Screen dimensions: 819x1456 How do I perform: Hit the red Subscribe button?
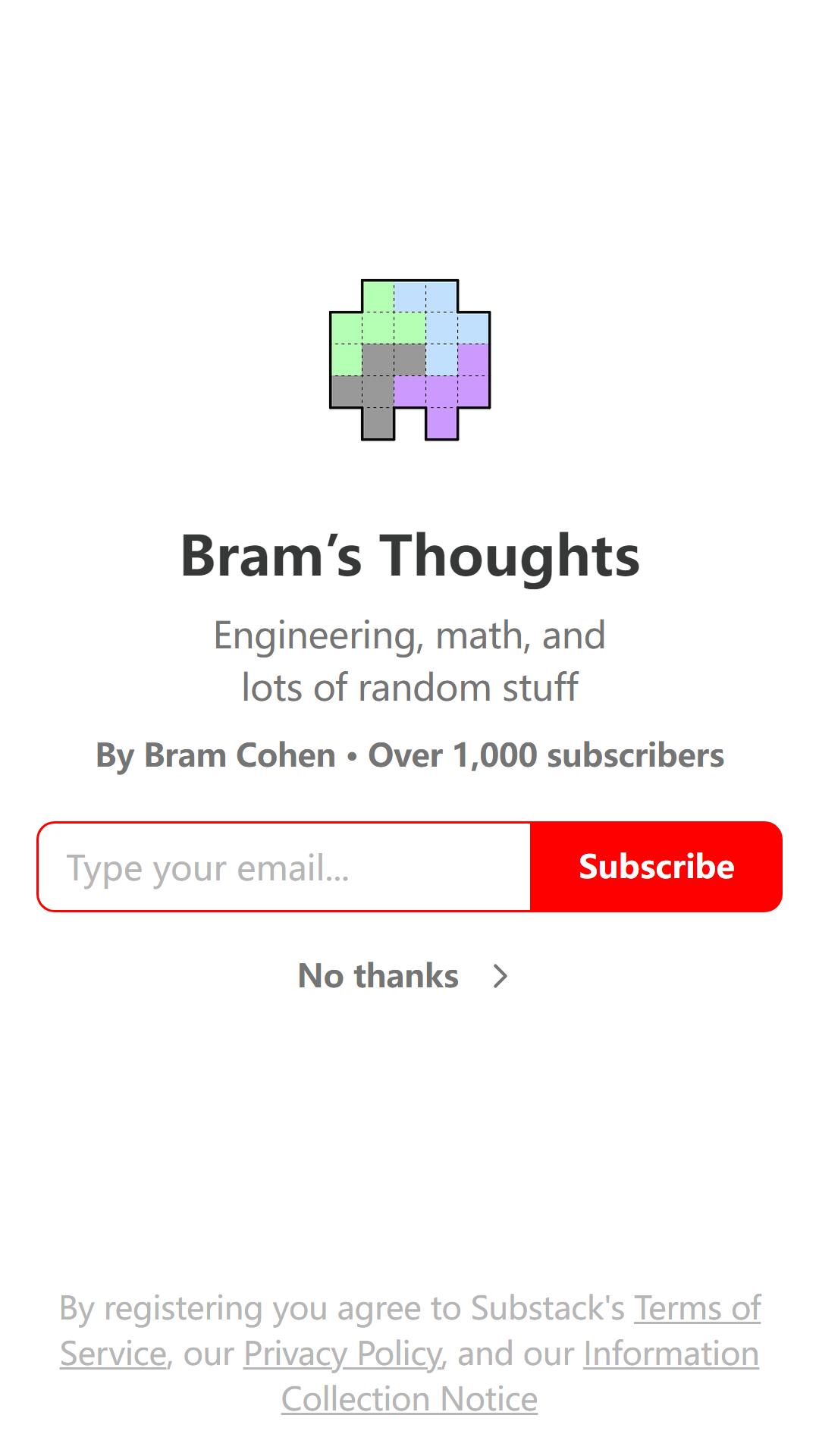[657, 867]
